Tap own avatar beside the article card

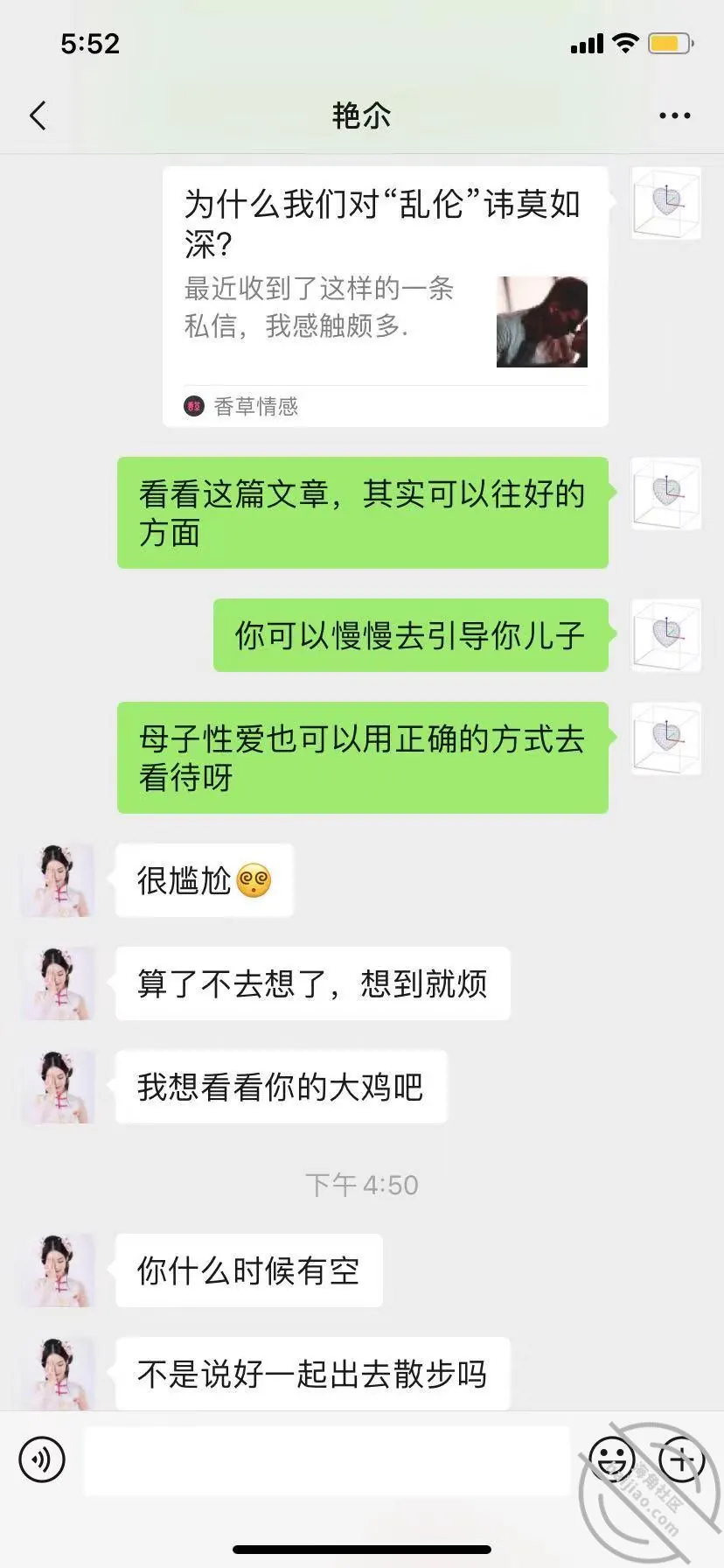tap(666, 203)
